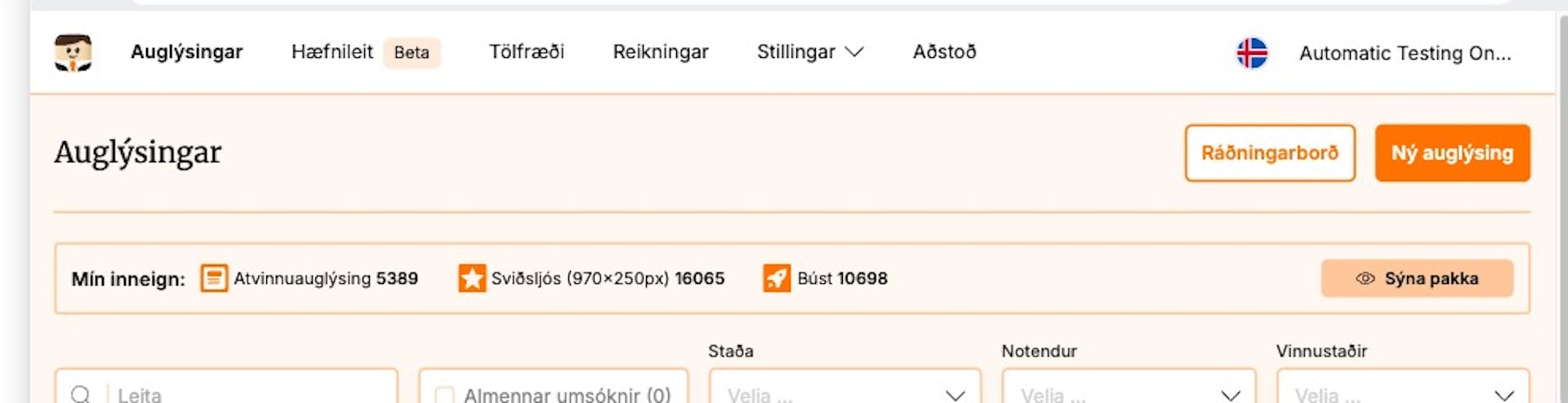Go to Reikningar
Screen dimensions: 1568x403
(660, 52)
